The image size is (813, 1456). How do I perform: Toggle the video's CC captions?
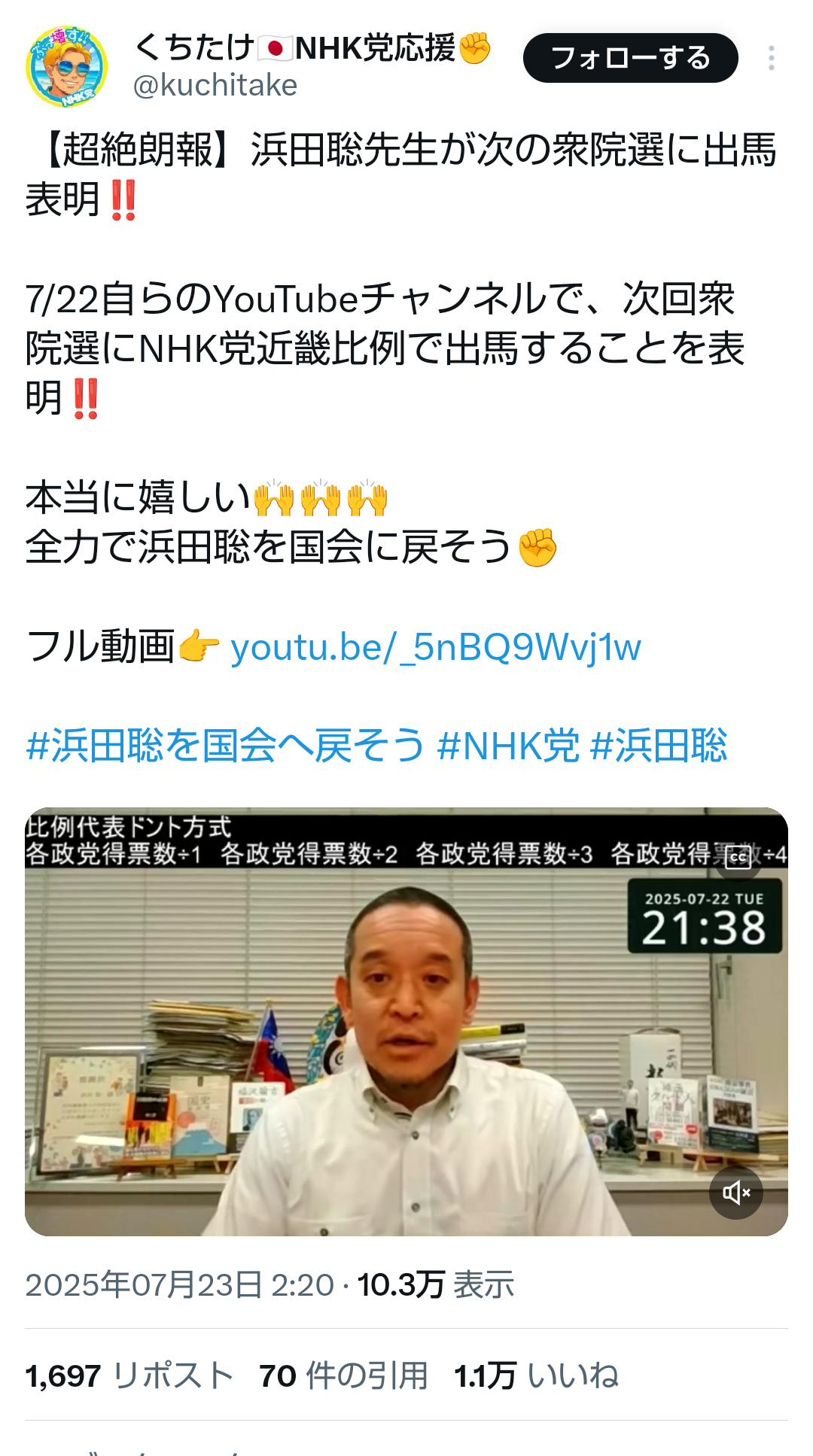pos(738,857)
